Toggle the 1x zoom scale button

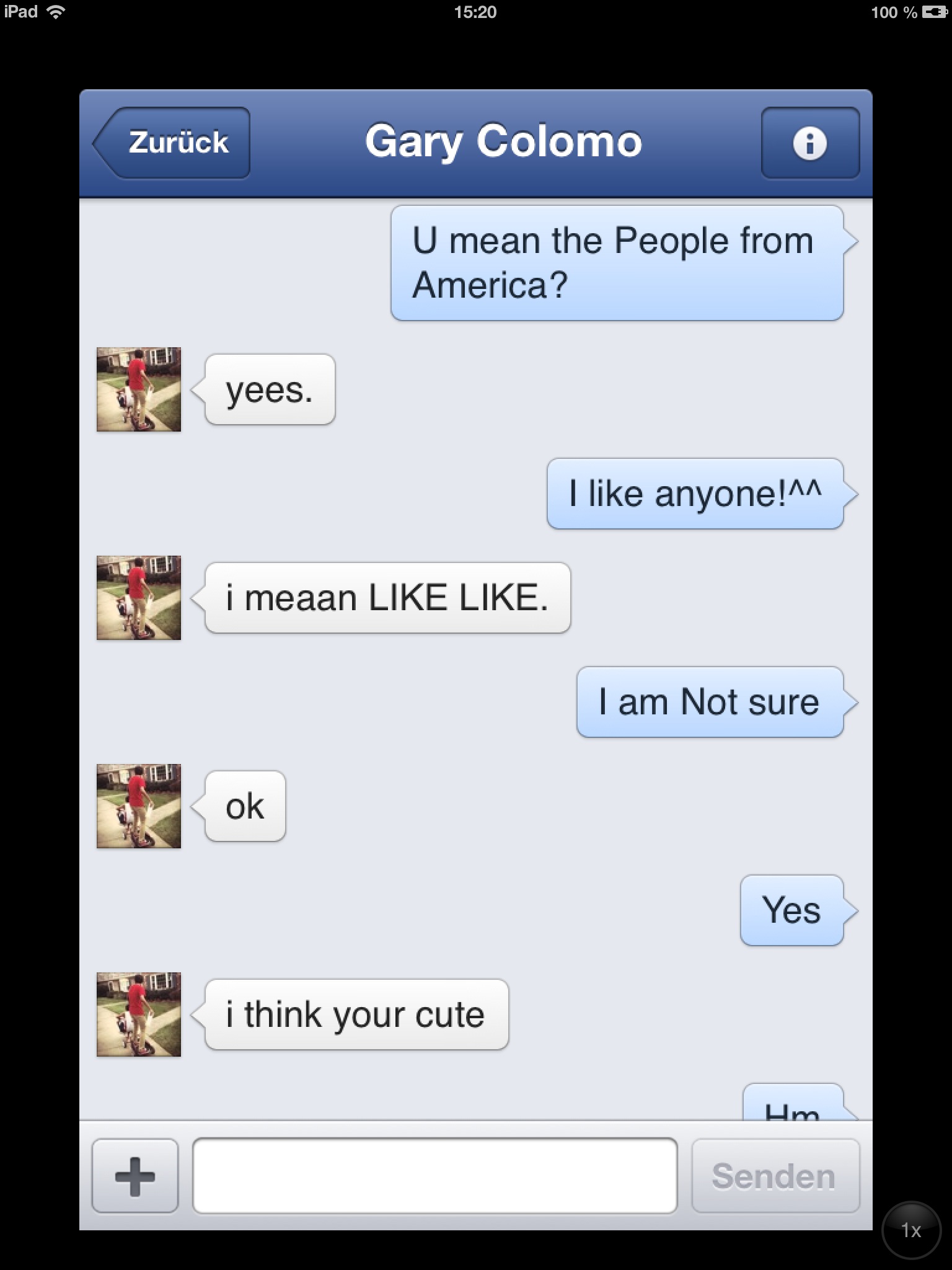tap(910, 1230)
